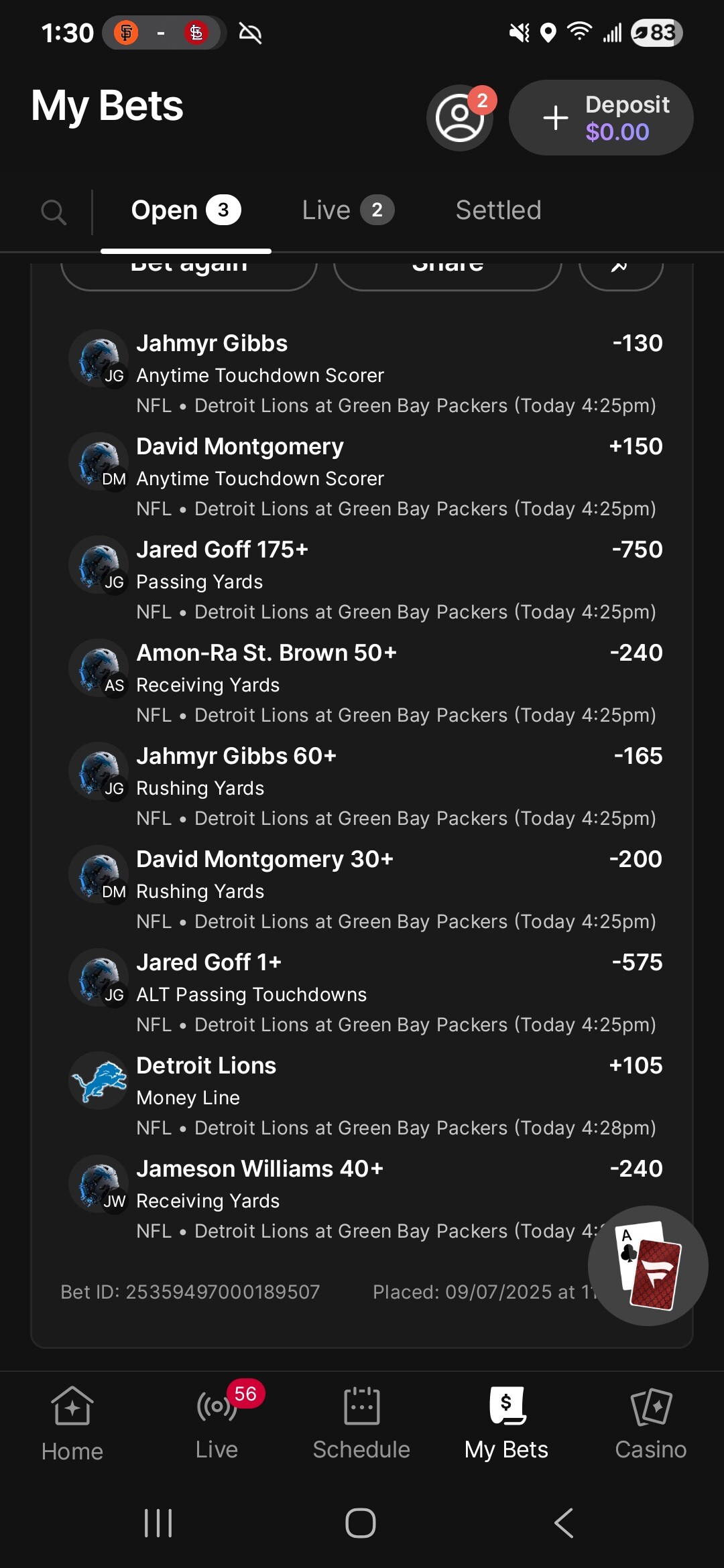This screenshot has width=724, height=1568.
Task: Switch to the Live bets tab
Action: tap(347, 210)
